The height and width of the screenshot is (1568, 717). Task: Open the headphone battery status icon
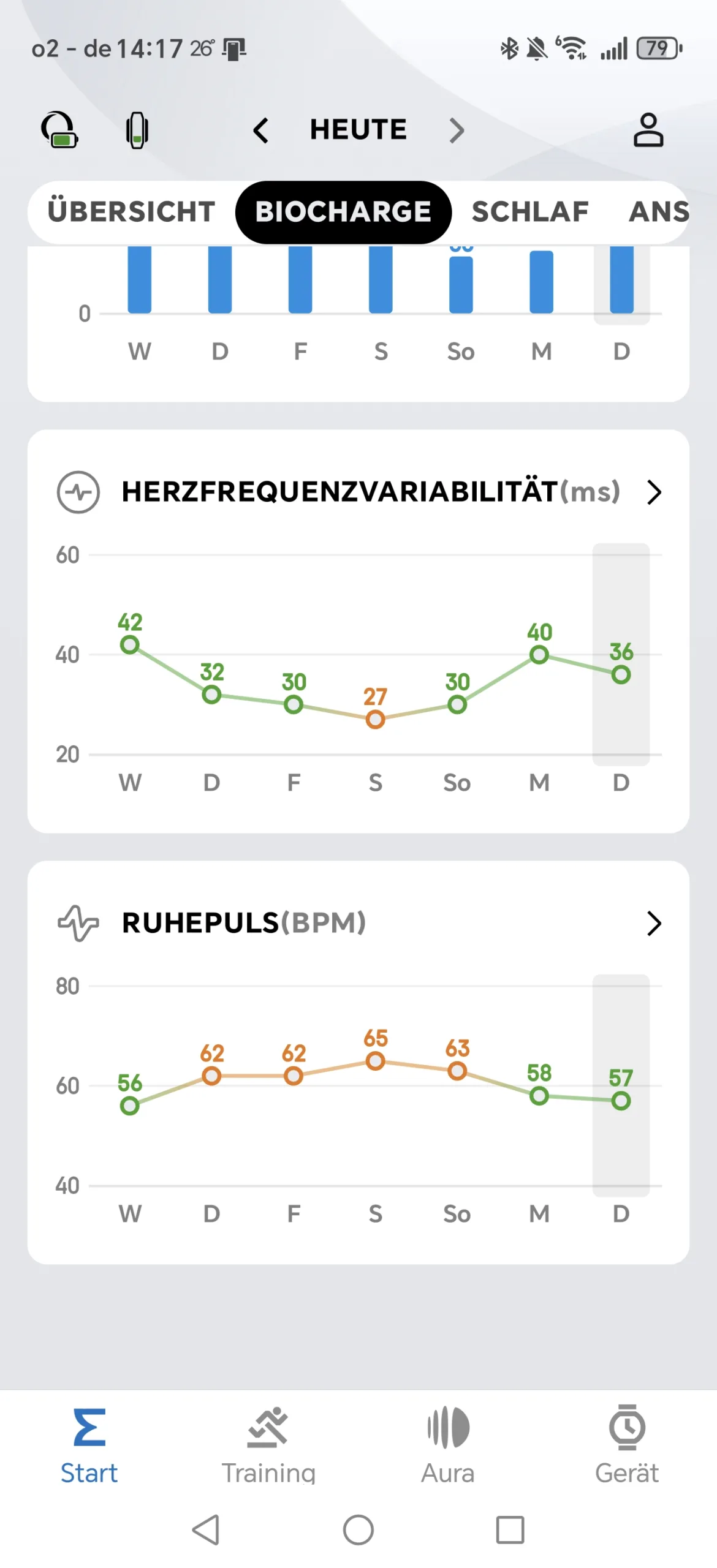coord(59,130)
